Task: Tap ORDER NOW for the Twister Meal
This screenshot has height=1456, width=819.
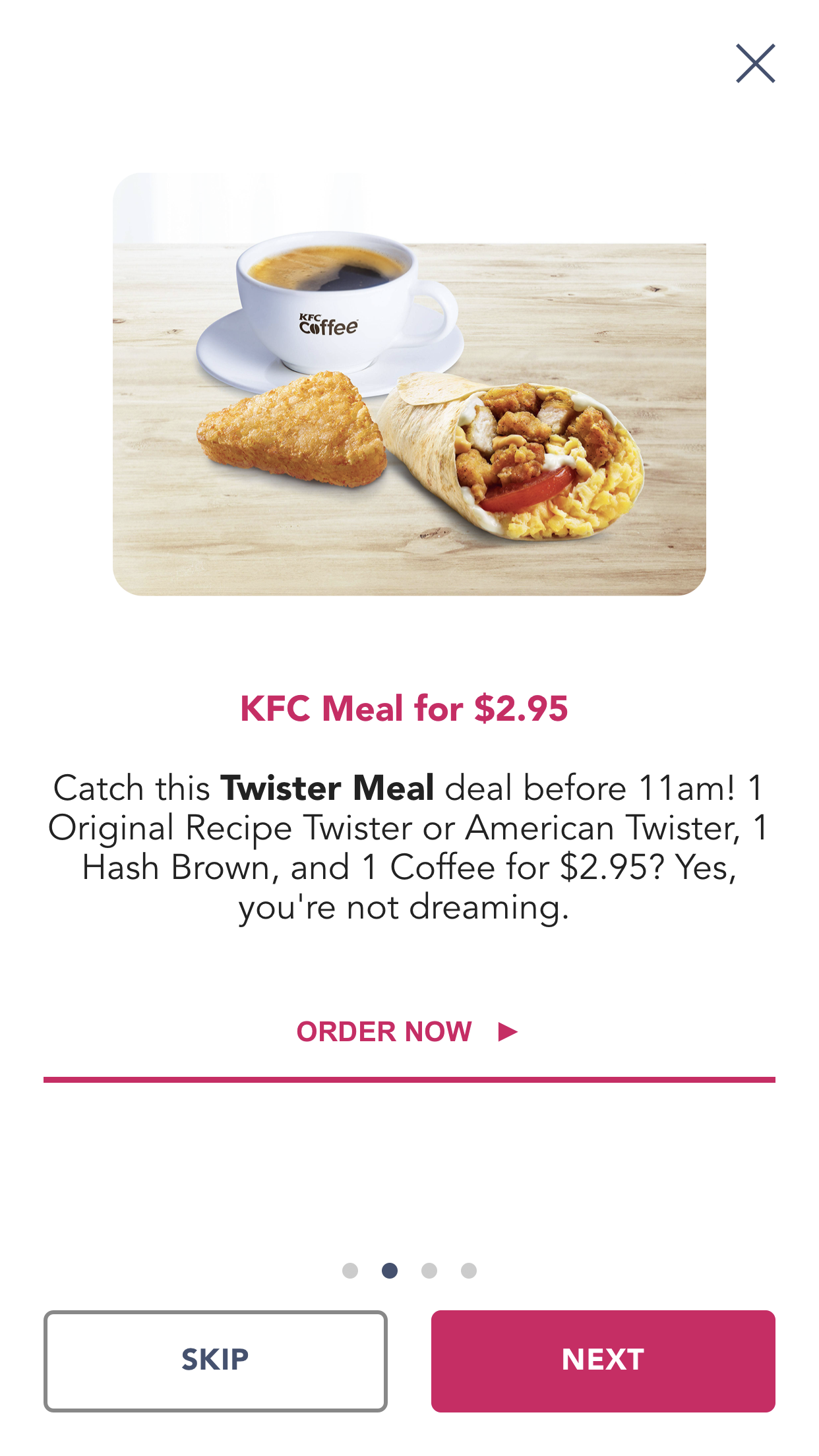Action: [x=408, y=1031]
